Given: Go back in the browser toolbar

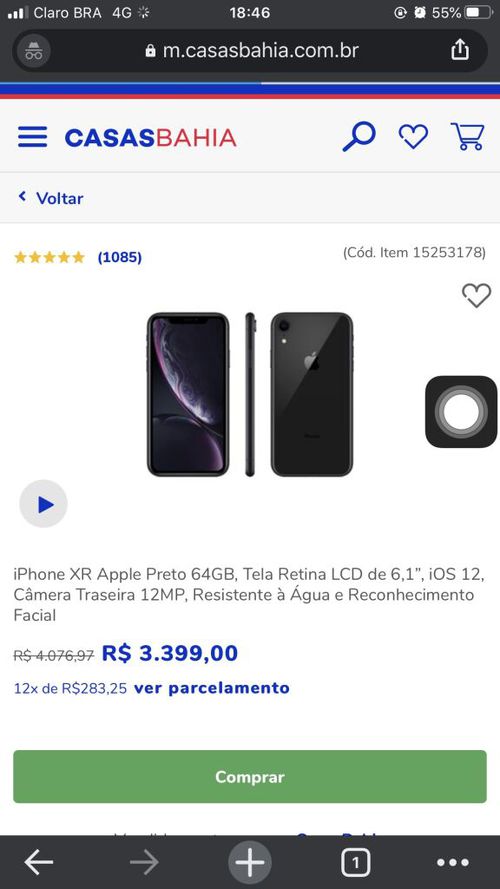Looking at the screenshot, I should coord(39,863).
